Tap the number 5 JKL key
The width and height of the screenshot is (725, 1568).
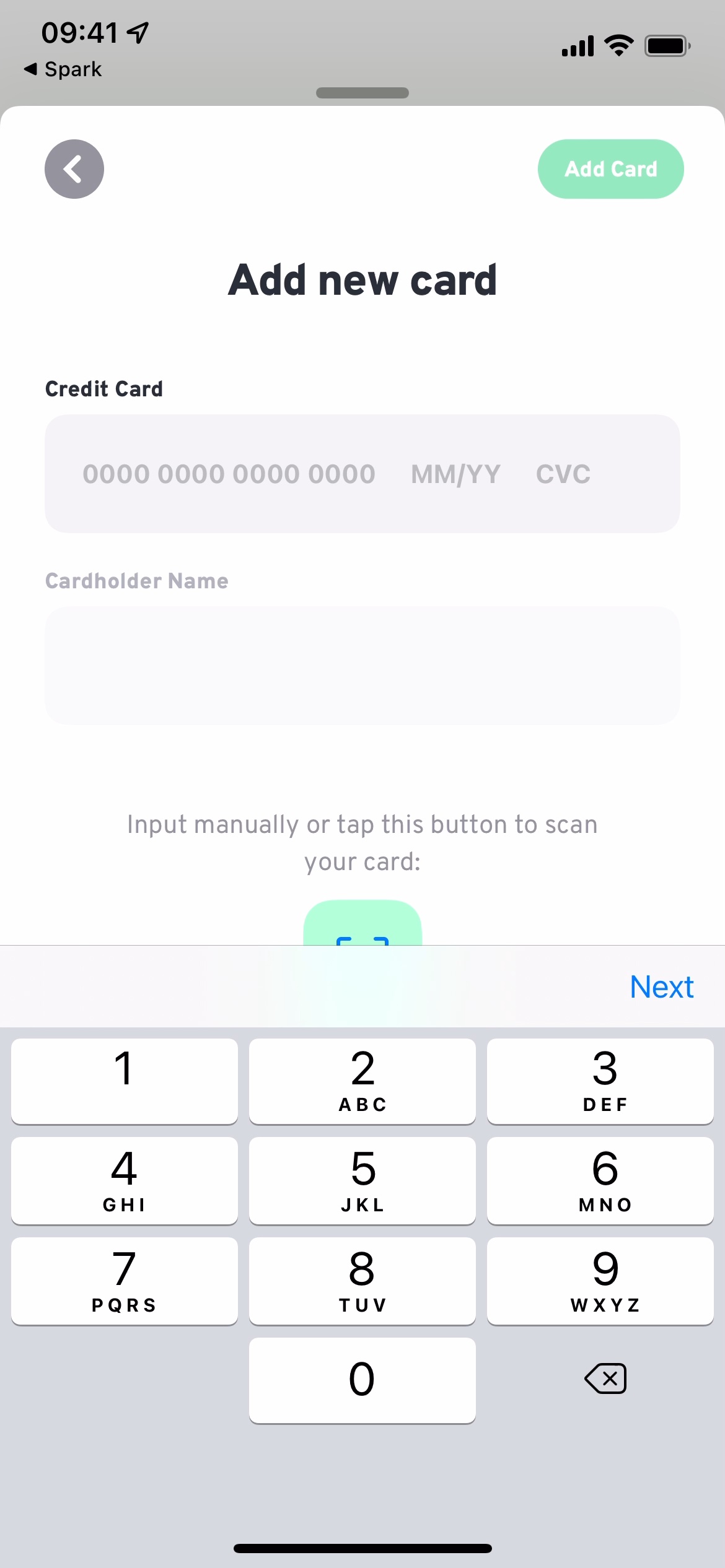(362, 1180)
